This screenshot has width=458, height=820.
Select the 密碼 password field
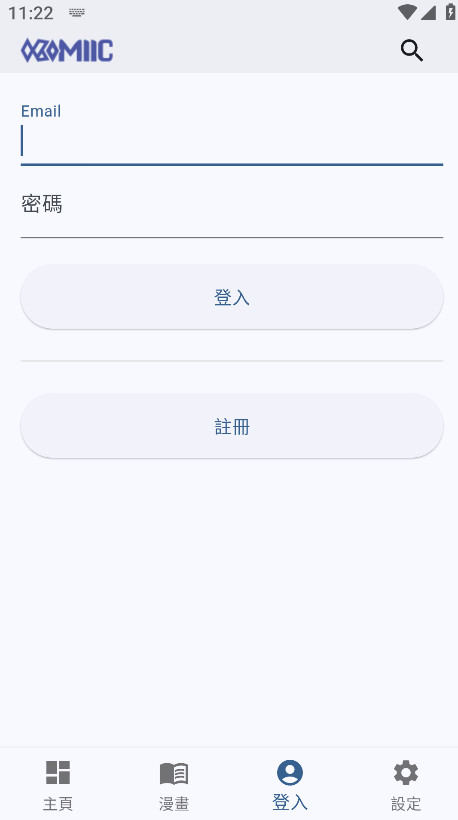pyautogui.click(x=232, y=206)
